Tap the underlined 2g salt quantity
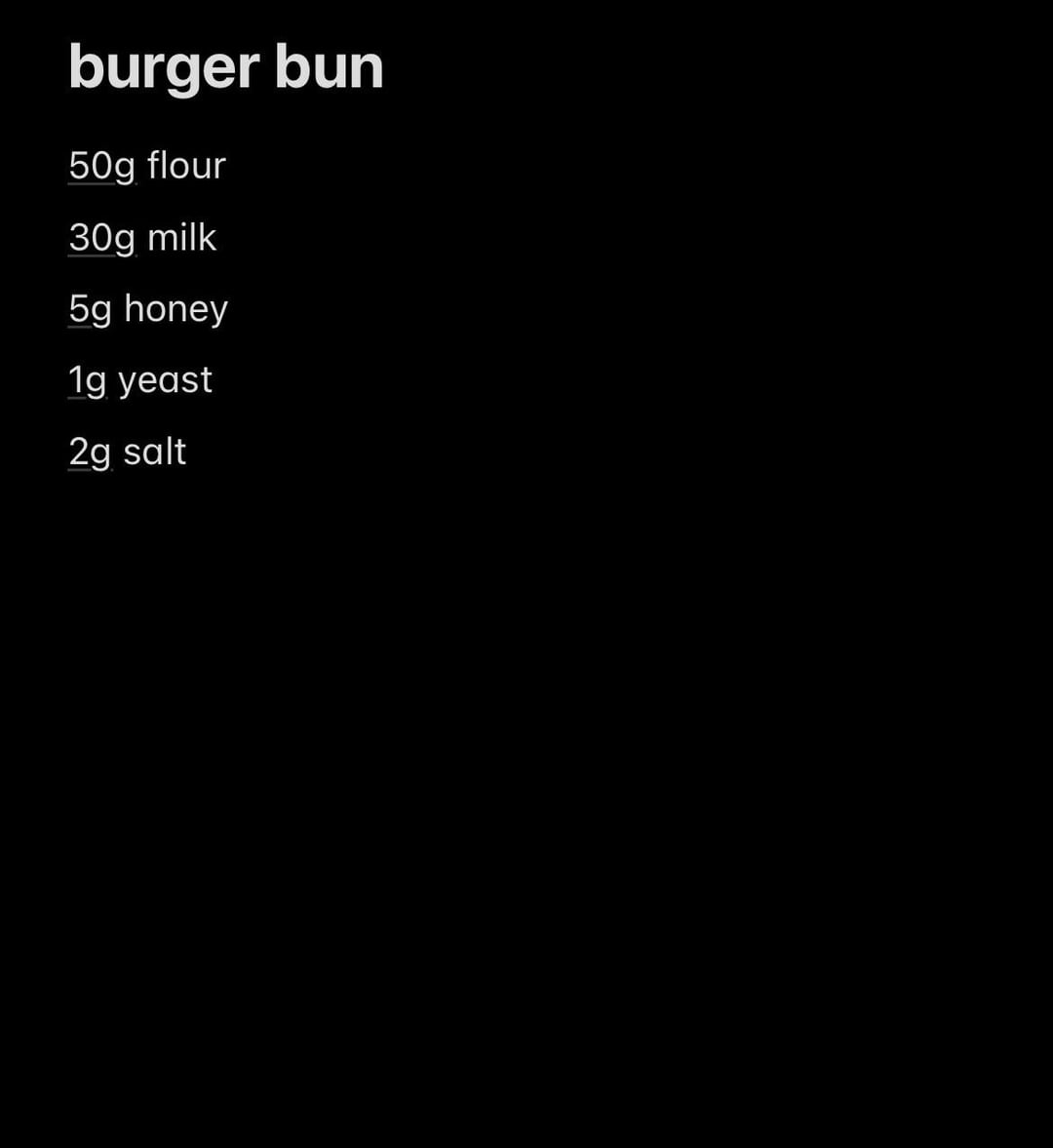1053x1148 pixels. (x=90, y=452)
